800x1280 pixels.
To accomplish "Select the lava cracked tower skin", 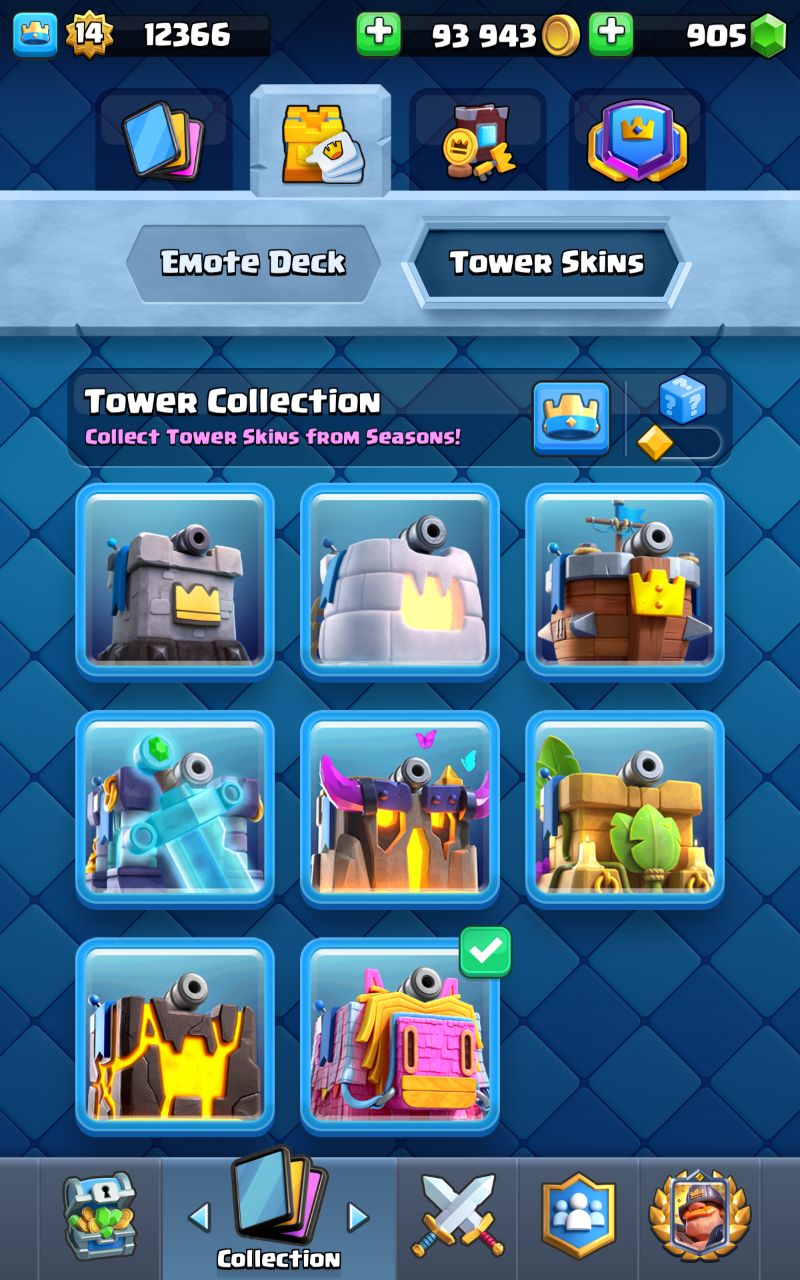I will click(x=175, y=1035).
